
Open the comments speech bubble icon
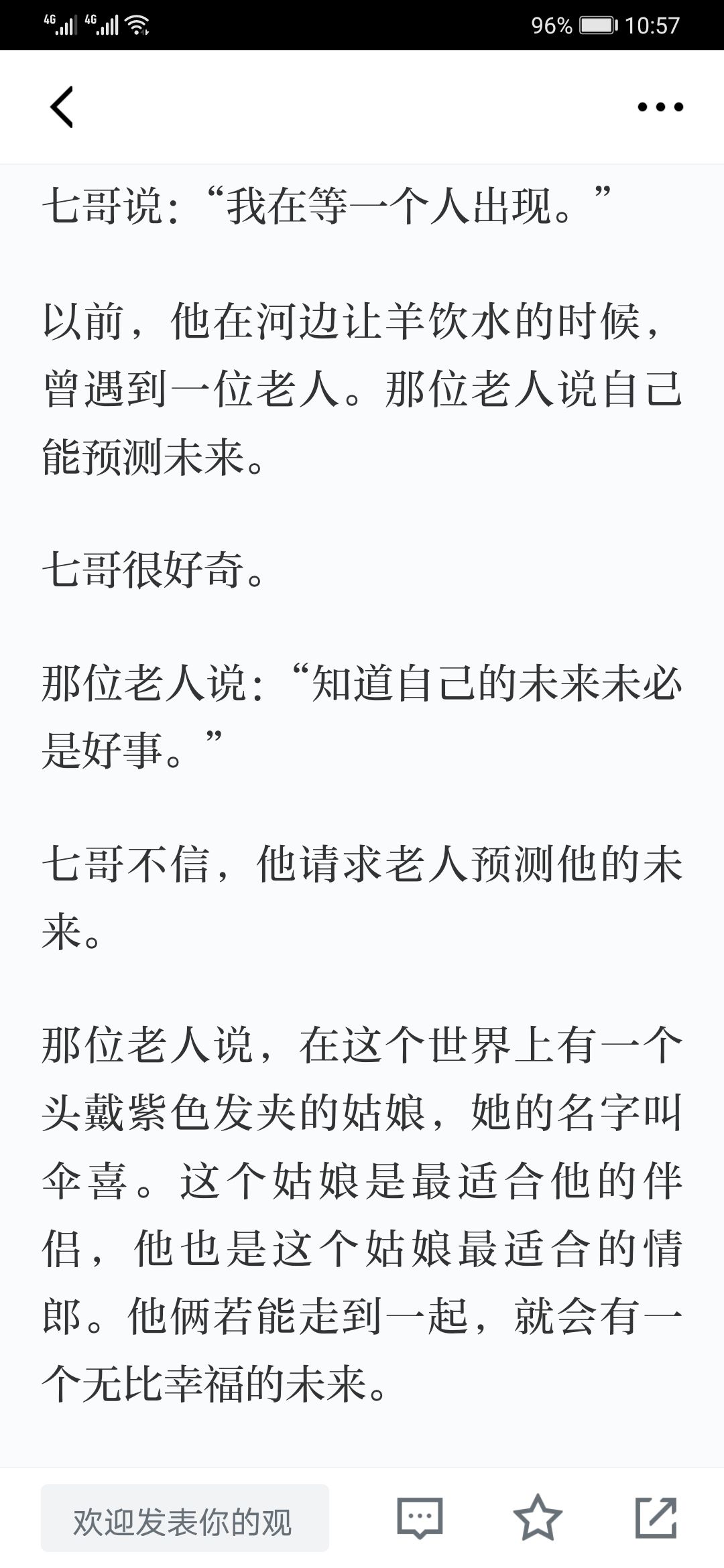[x=420, y=1518]
